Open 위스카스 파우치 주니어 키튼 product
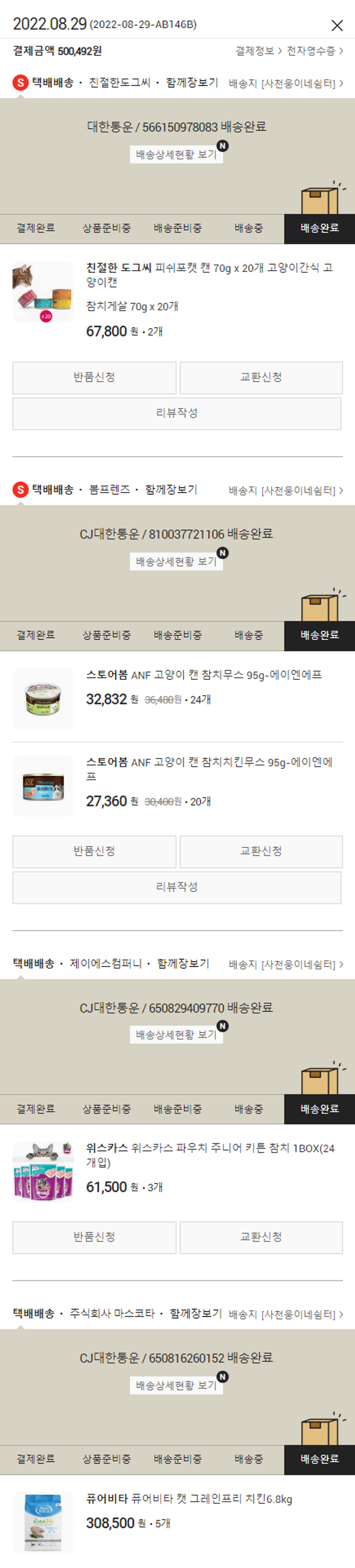 210,1154
